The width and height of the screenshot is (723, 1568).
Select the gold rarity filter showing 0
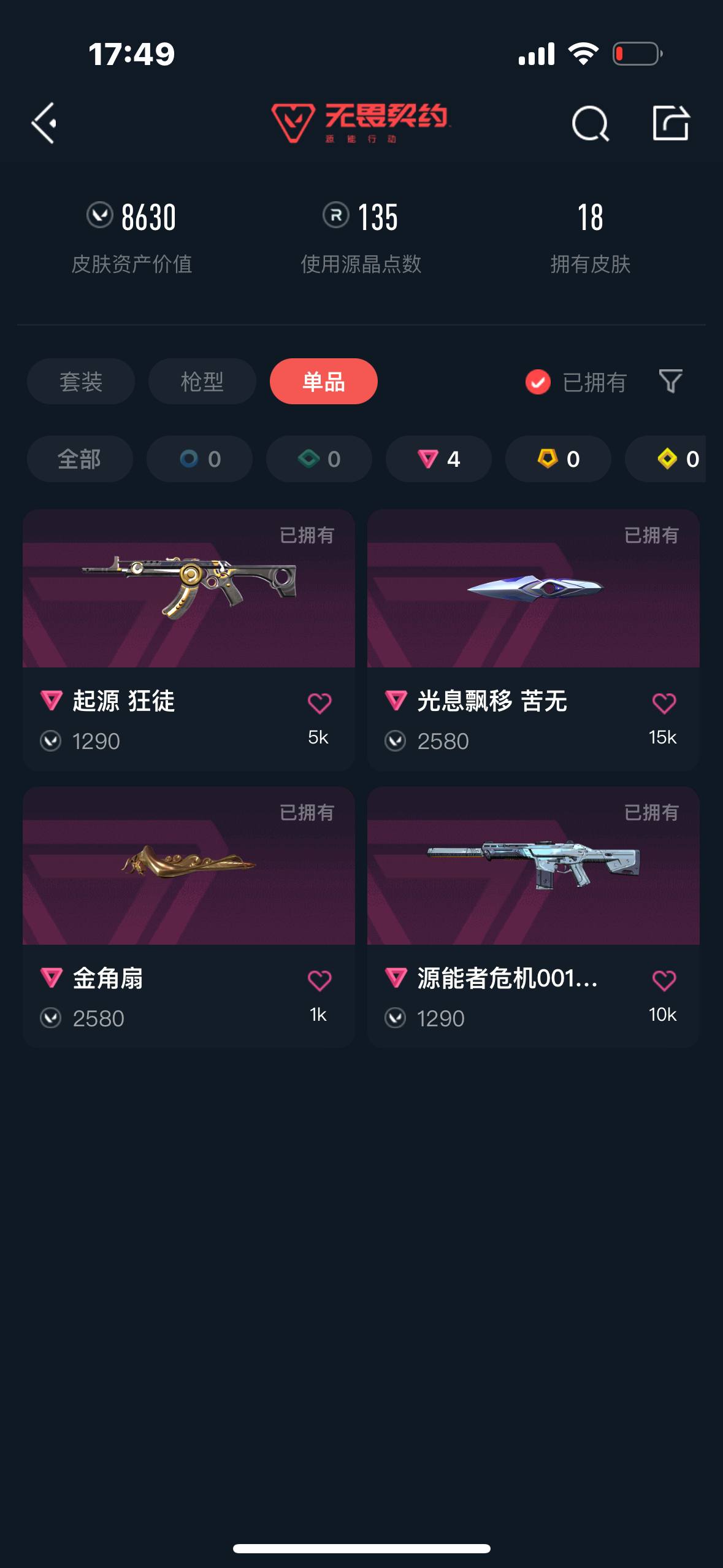tap(557, 459)
